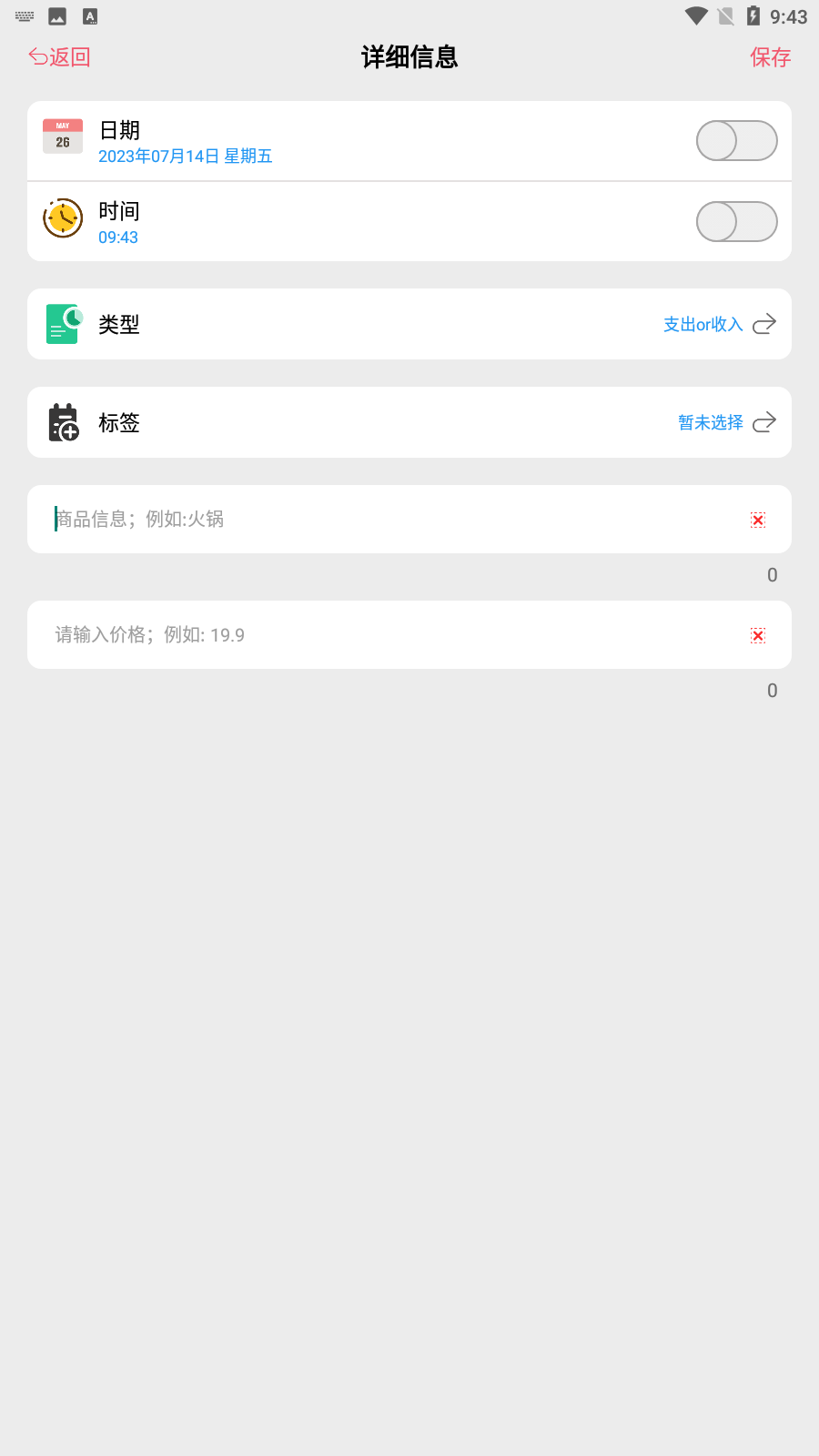Click the calendar icon next to 日期
Image resolution: width=819 pixels, height=1456 pixels.
[62, 135]
